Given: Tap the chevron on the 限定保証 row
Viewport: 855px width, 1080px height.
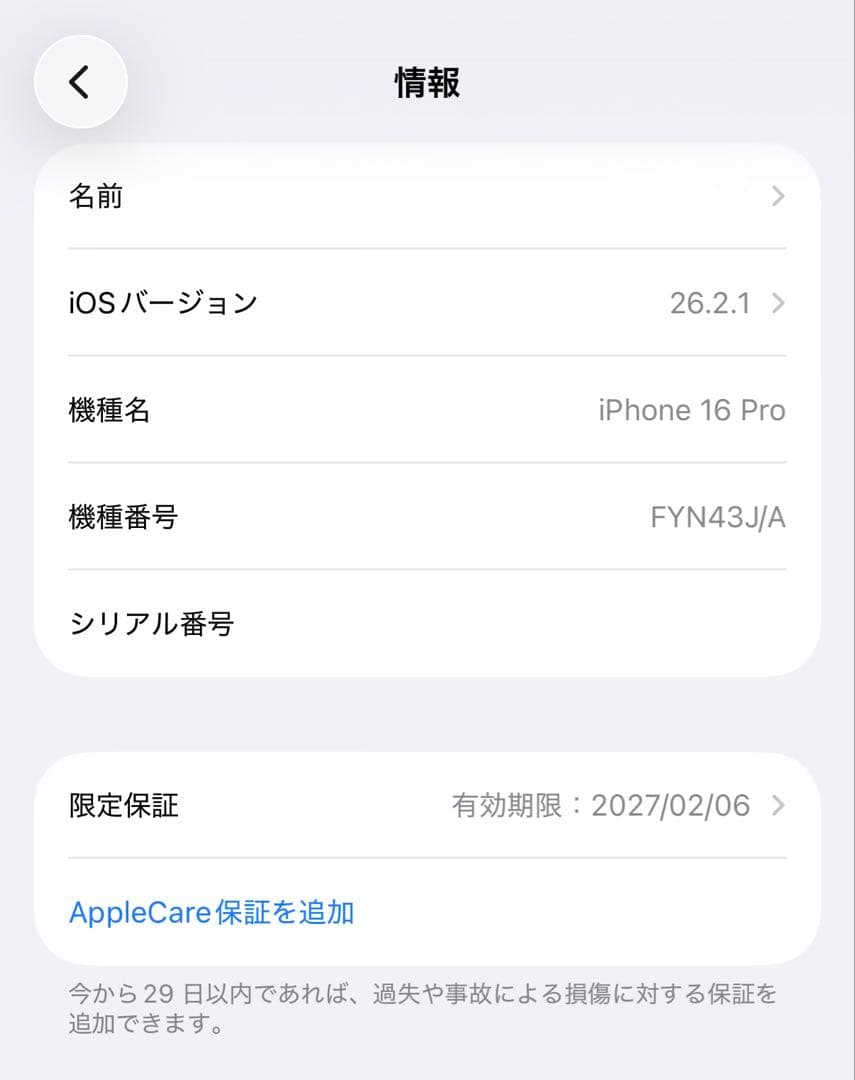Looking at the screenshot, I should pos(778,806).
